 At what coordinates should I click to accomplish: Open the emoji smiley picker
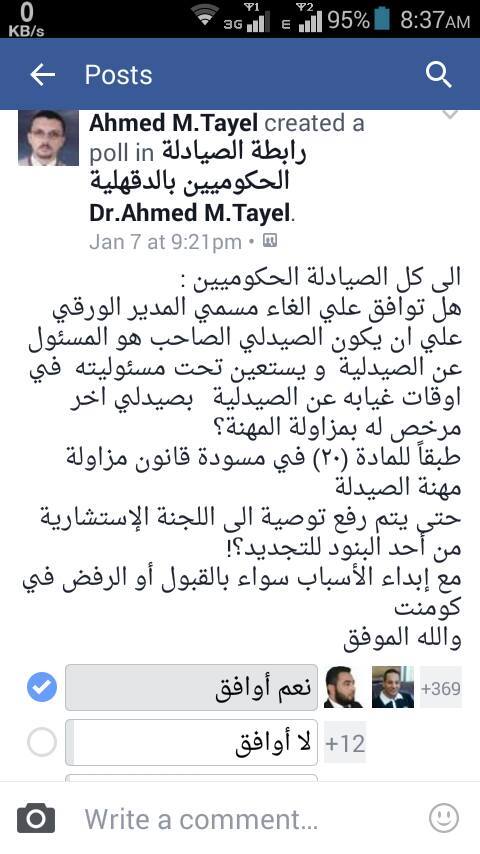pyautogui.click(x=444, y=818)
